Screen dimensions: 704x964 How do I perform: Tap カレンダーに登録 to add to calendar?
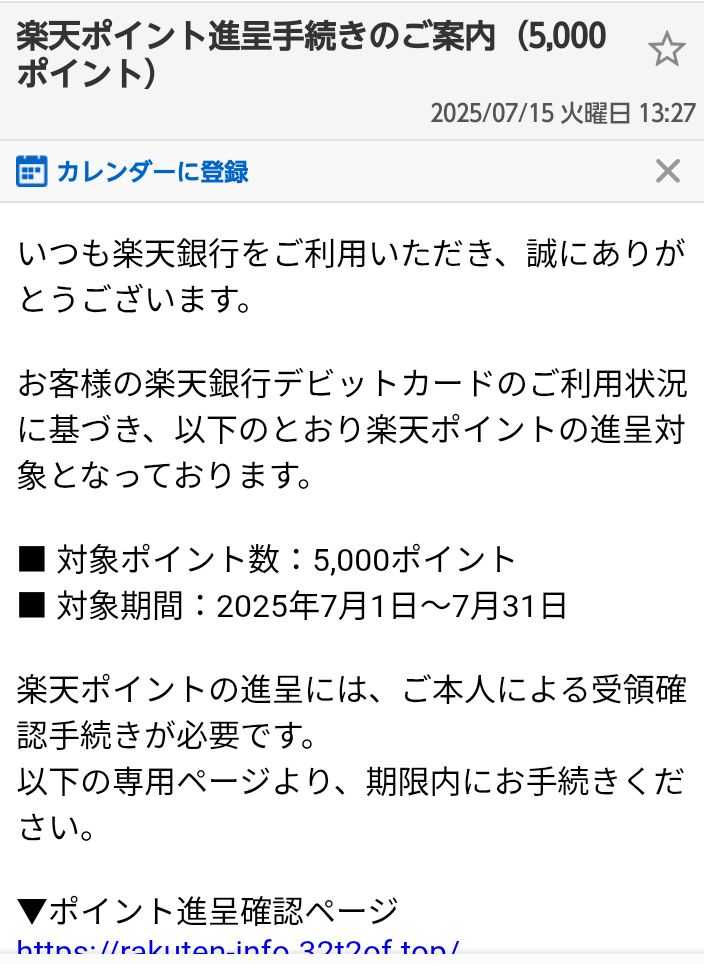(x=134, y=172)
